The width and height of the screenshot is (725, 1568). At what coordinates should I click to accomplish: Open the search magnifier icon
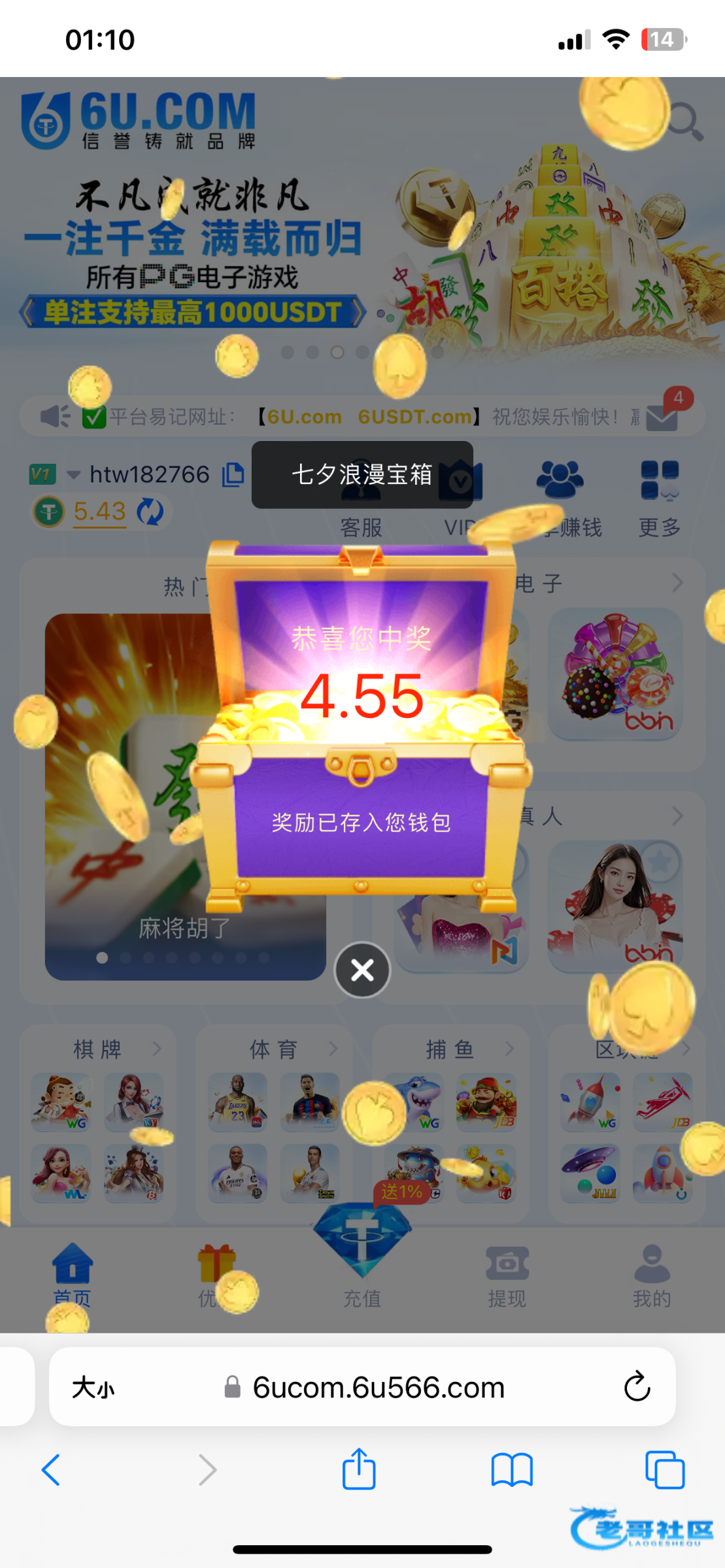(x=685, y=122)
